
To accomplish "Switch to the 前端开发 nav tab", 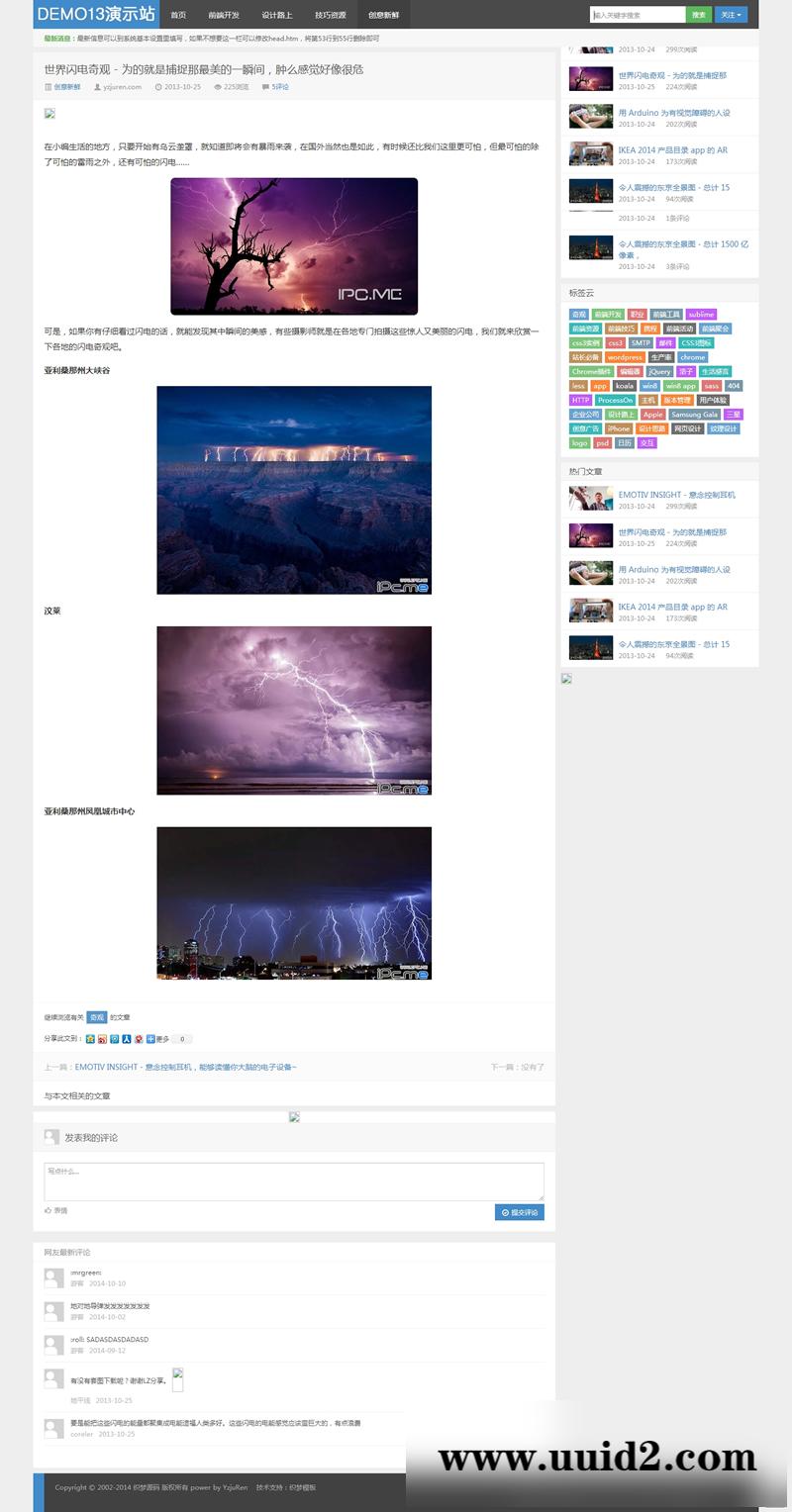I will (x=224, y=15).
